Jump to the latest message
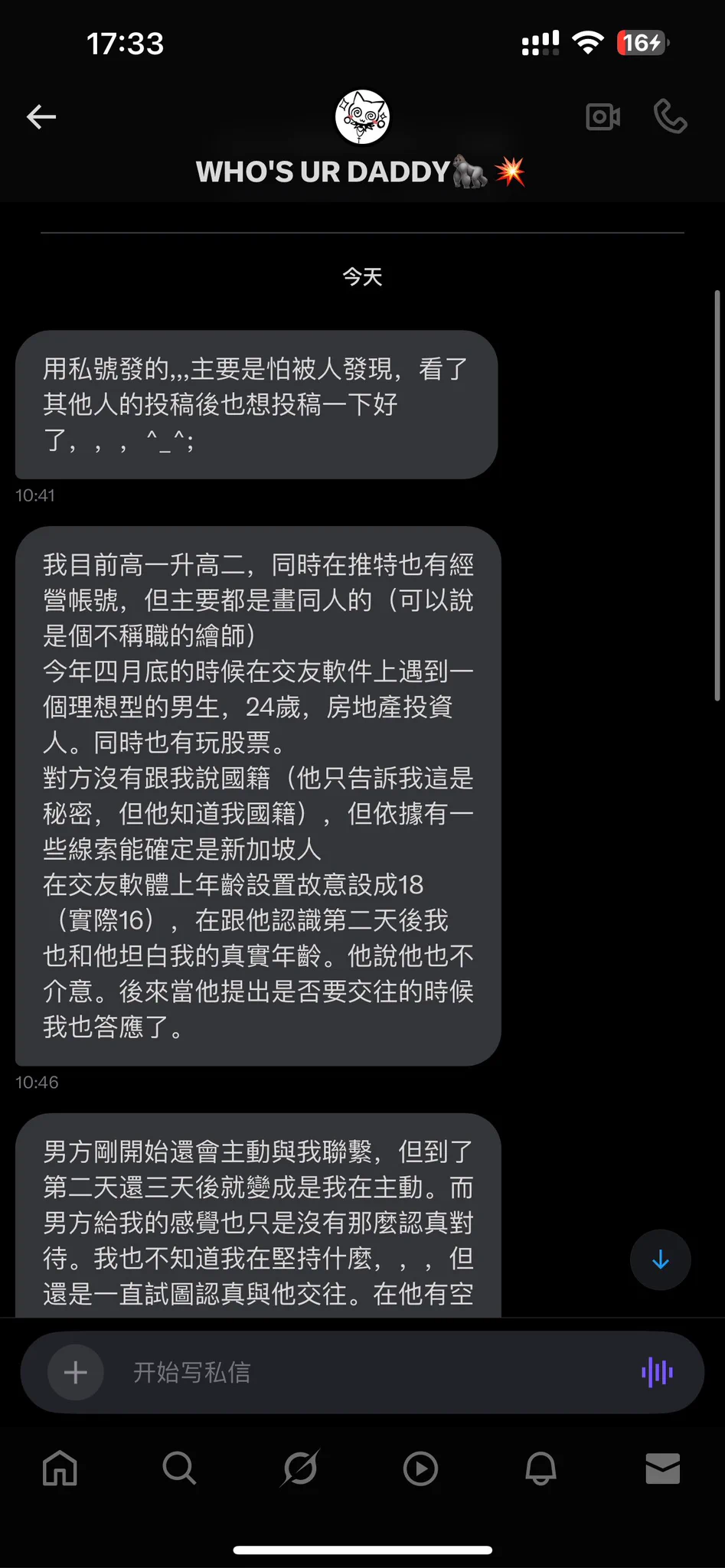Image resolution: width=725 pixels, height=1568 pixels. [660, 1259]
